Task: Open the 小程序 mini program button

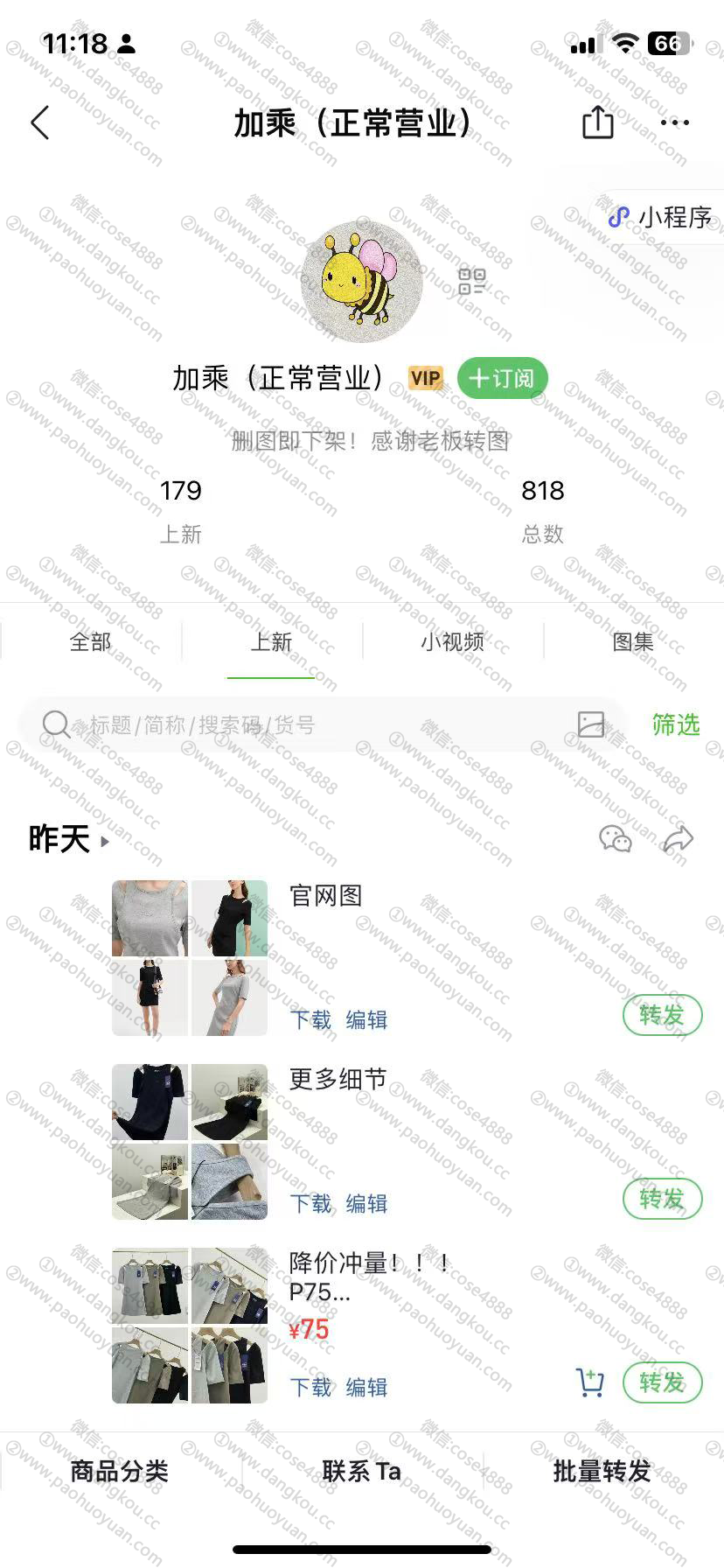Action: point(662,218)
